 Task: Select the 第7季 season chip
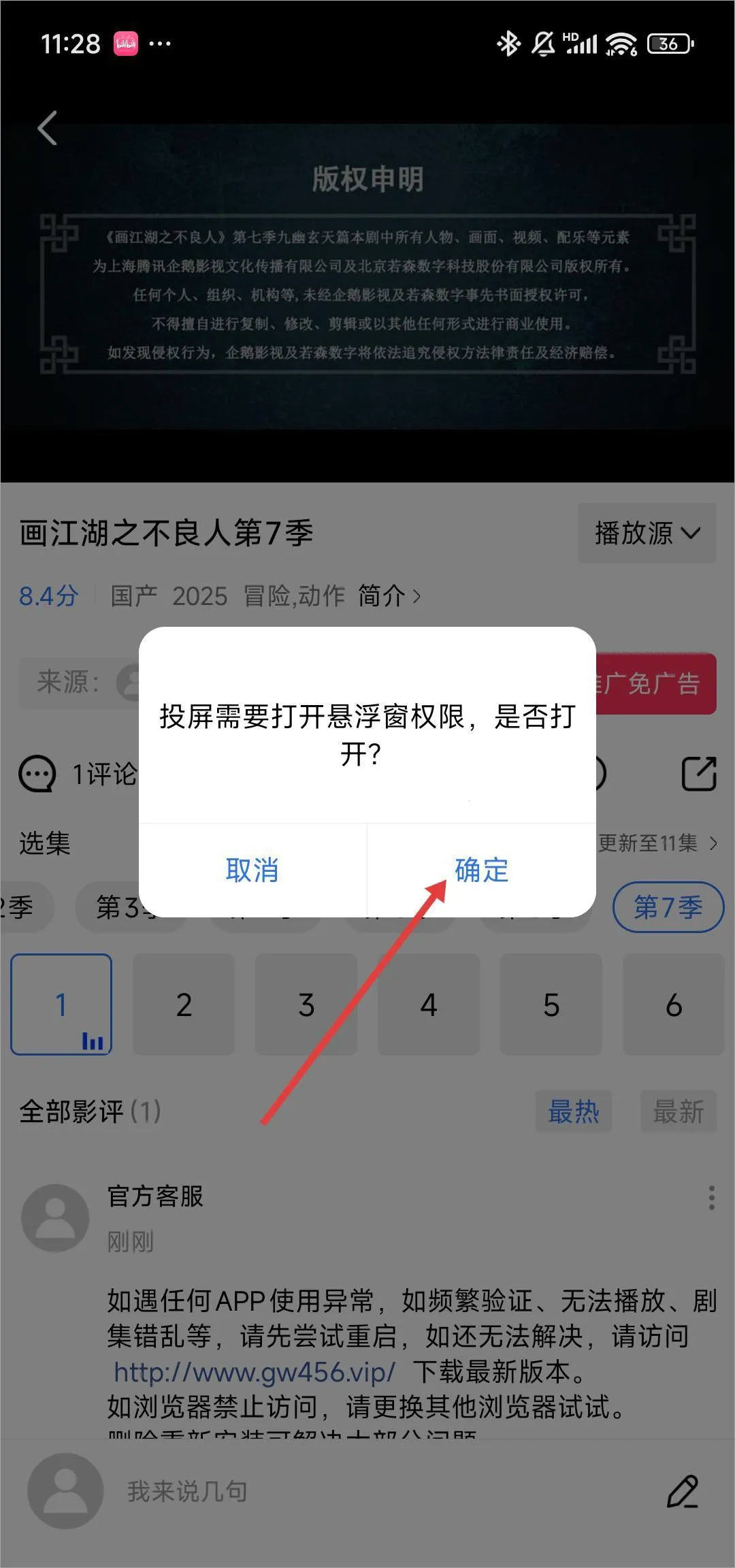668,907
